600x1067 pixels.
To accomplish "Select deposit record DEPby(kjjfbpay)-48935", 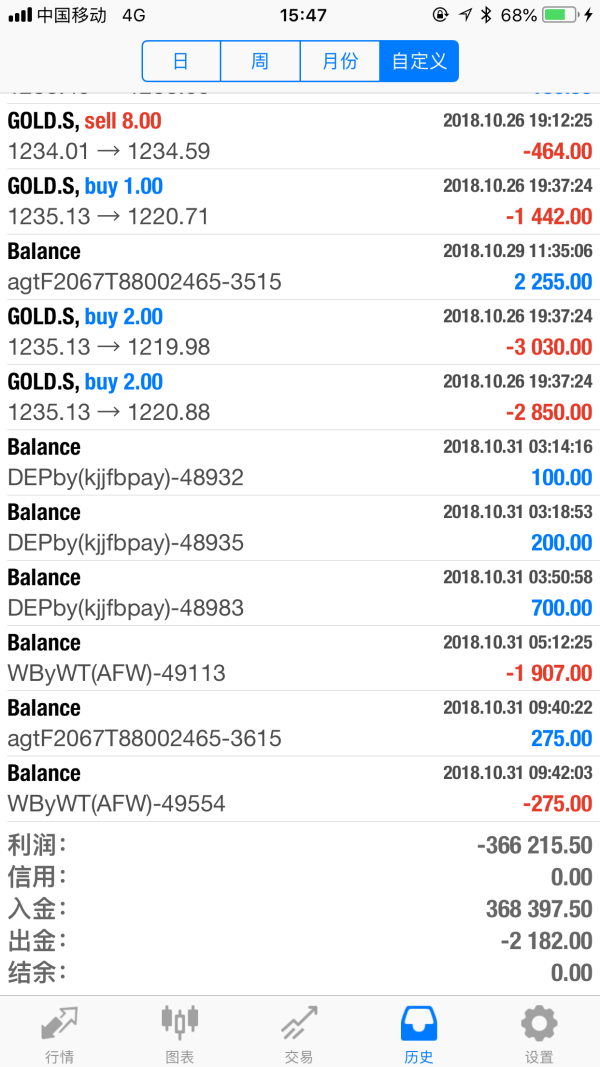I will tap(300, 527).
